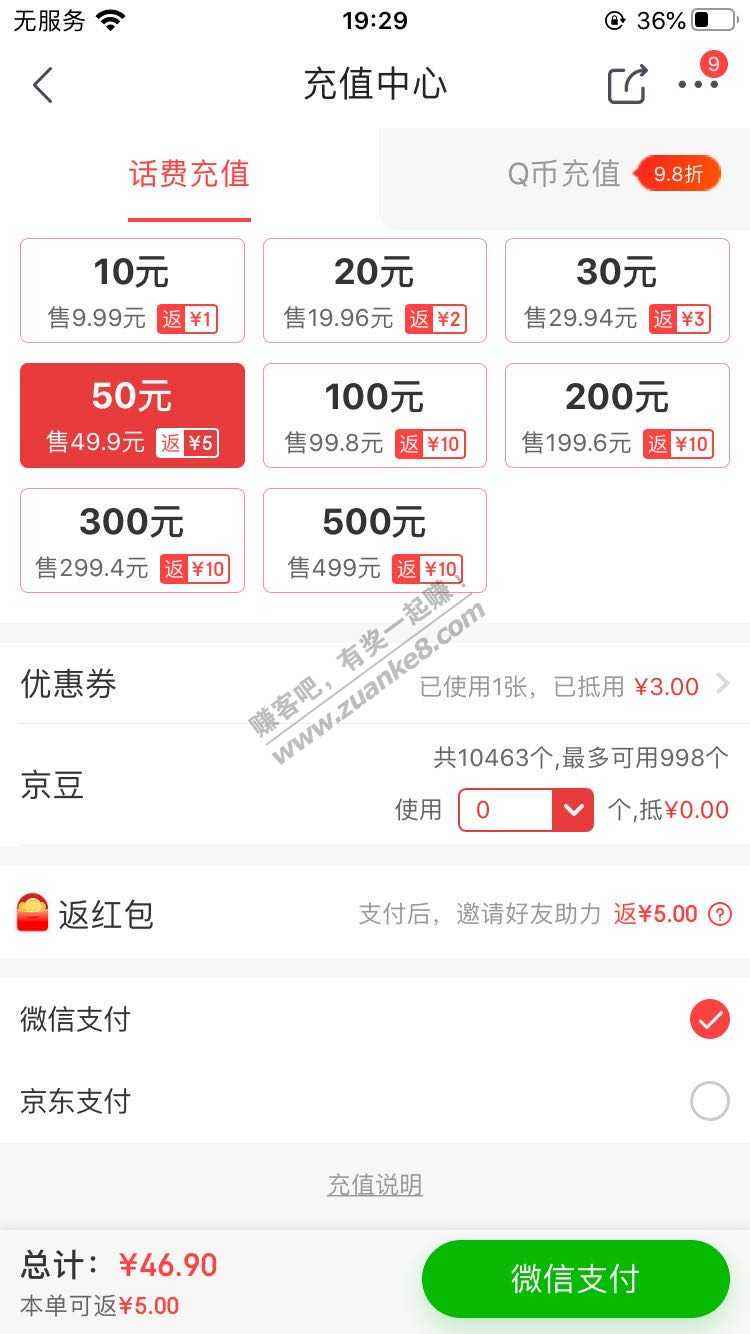Select 微信支付 as payment method
The width and height of the screenshot is (750, 1334).
[x=709, y=1019]
